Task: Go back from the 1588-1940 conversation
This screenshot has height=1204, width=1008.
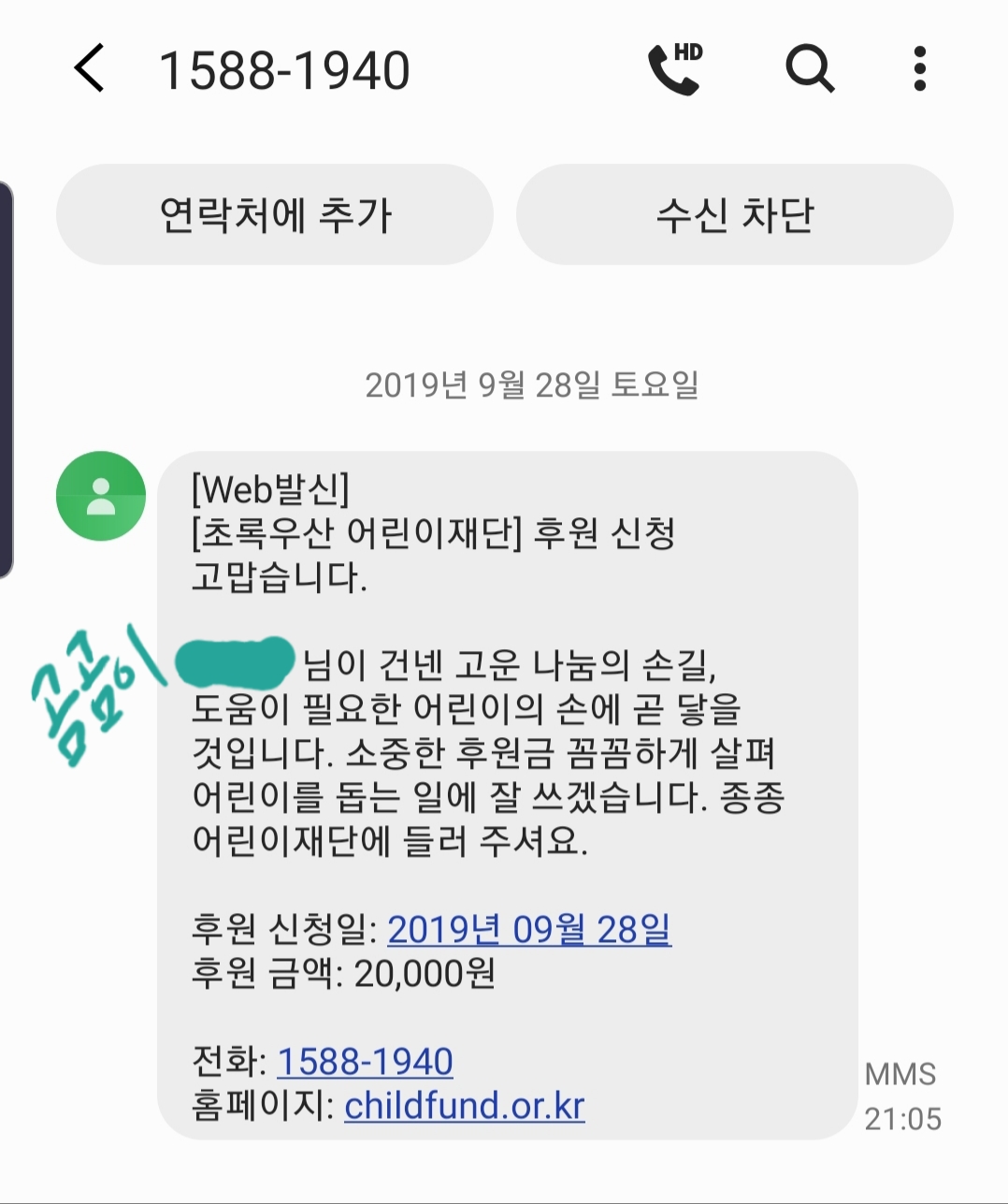Action: tap(90, 69)
